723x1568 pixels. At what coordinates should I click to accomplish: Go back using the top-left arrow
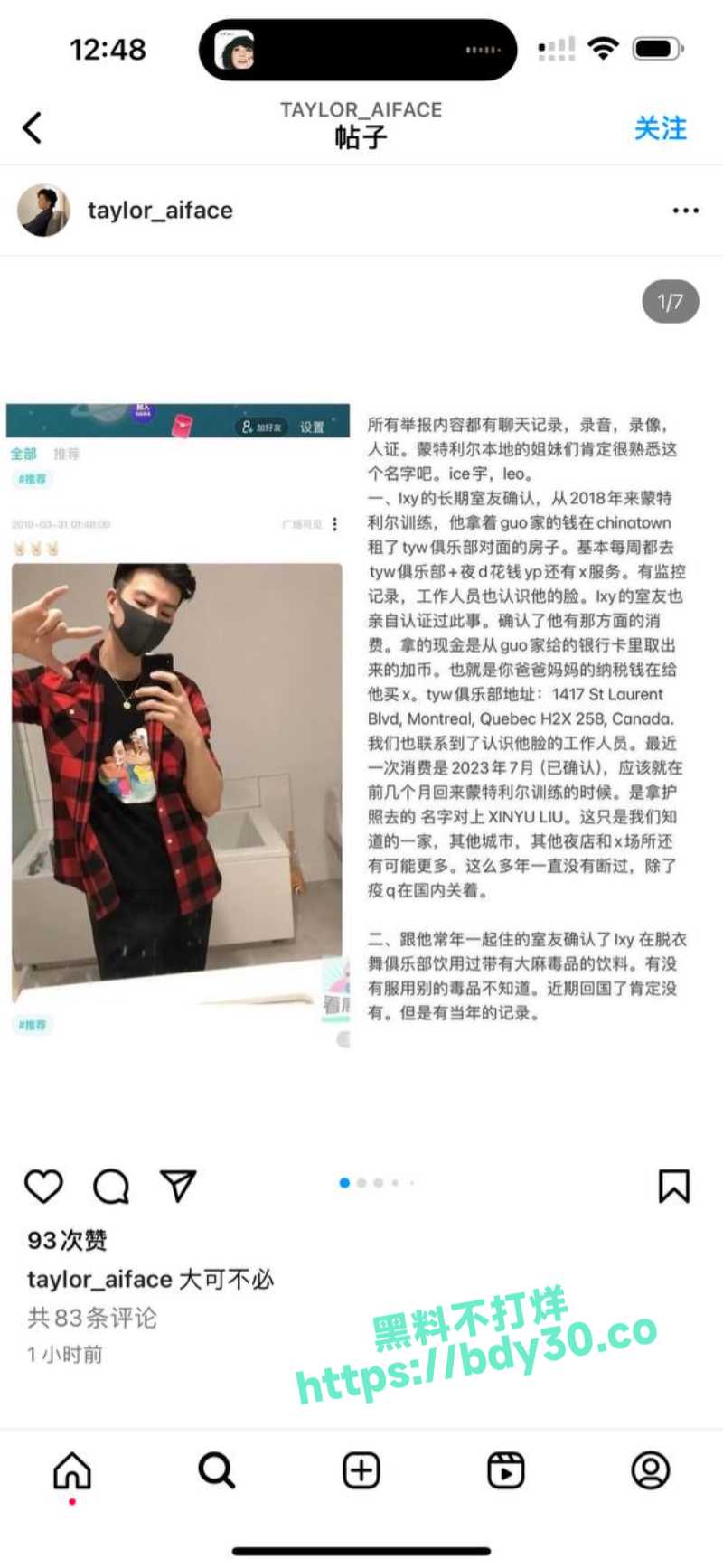tap(33, 127)
